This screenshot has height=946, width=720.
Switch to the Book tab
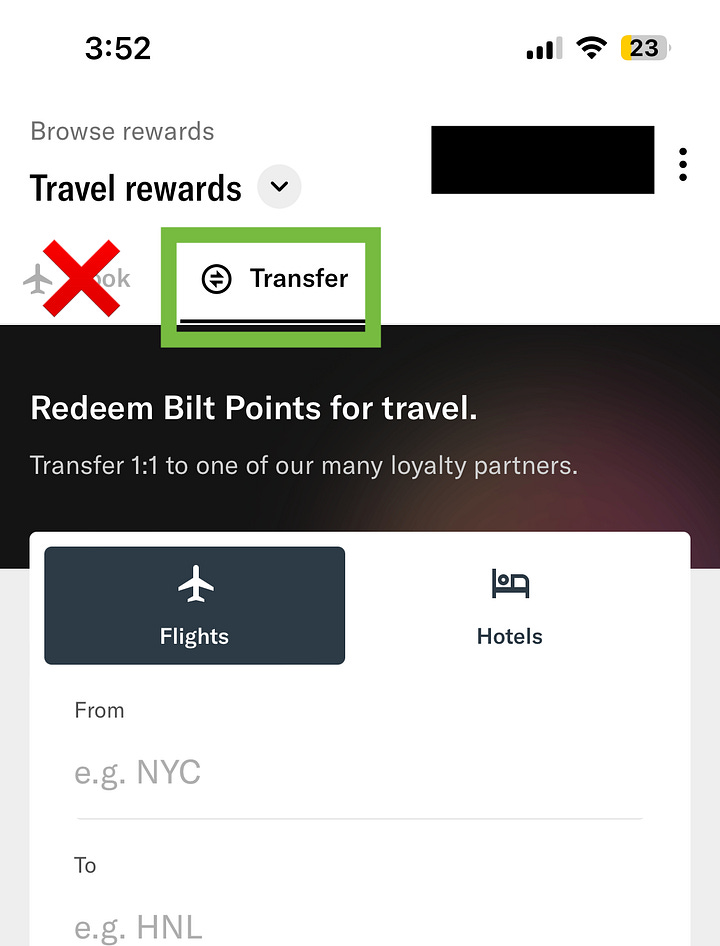point(77,279)
